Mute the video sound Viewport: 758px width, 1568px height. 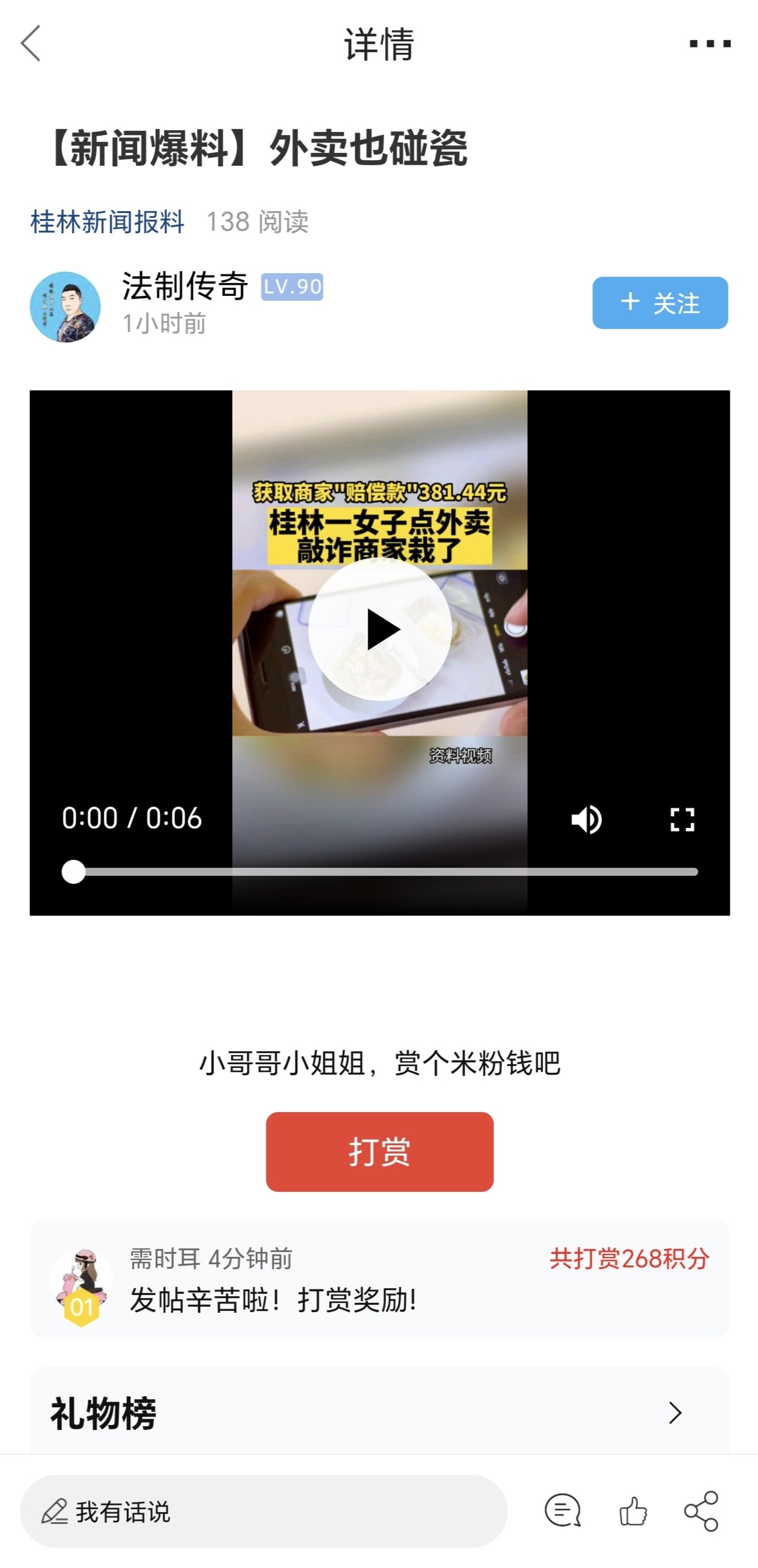click(586, 819)
